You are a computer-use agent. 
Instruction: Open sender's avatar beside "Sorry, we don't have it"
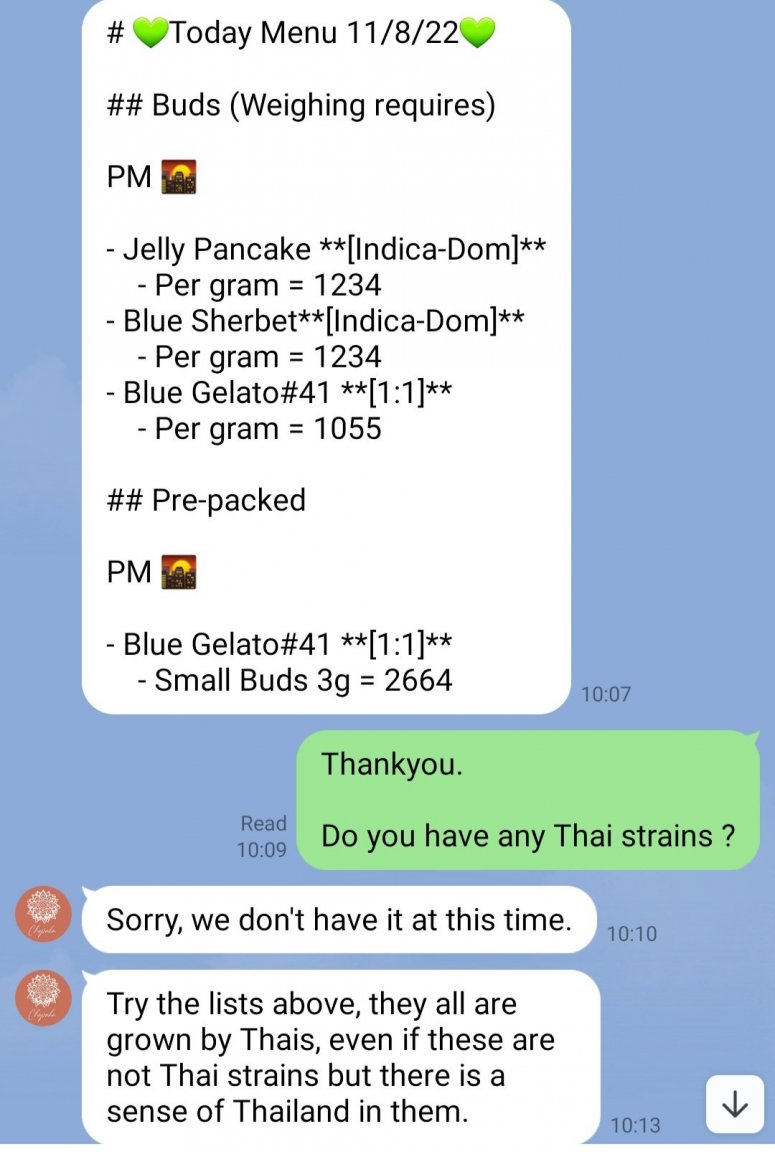pos(43,914)
